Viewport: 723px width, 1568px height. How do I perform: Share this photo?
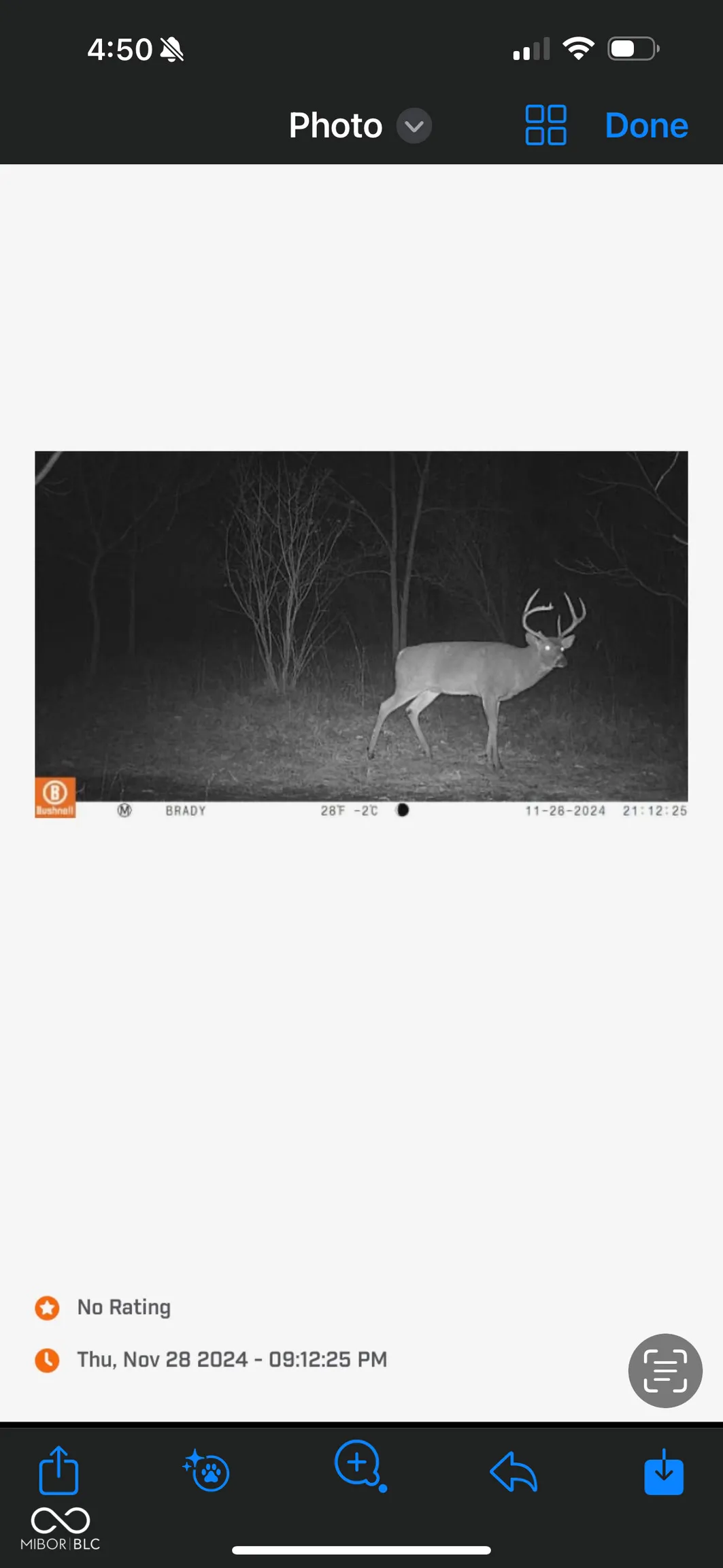(58, 1471)
